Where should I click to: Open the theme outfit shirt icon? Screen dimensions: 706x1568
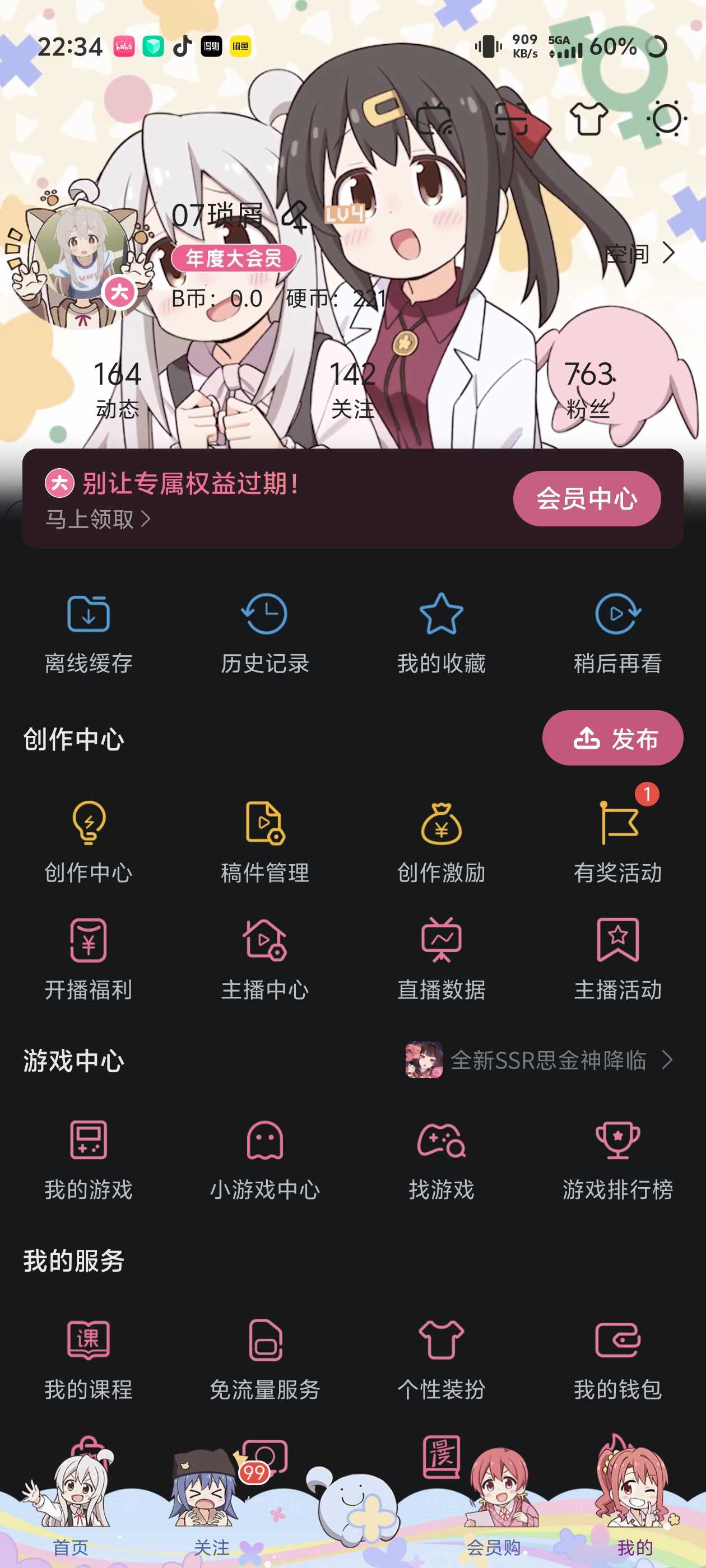click(588, 119)
